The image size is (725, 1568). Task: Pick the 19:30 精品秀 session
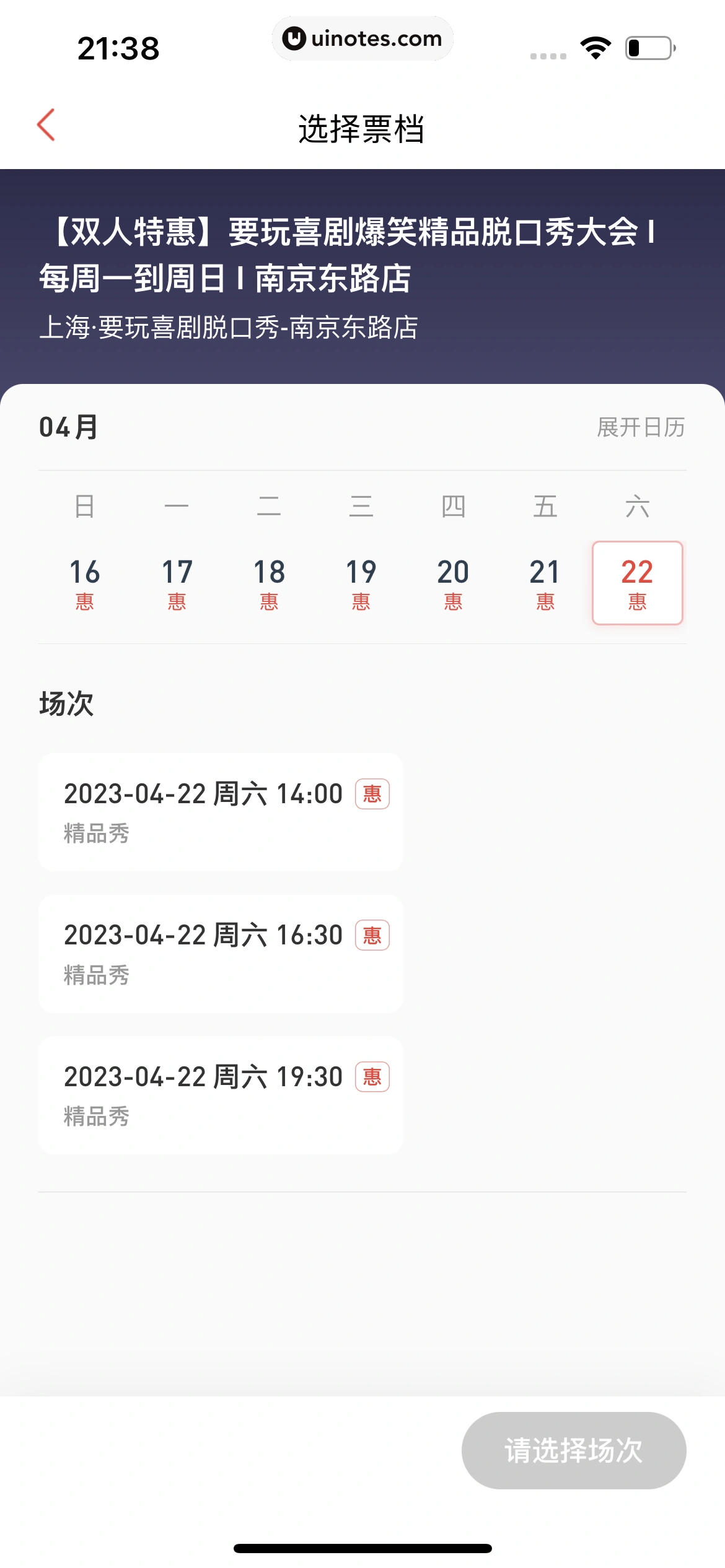coord(221,1095)
